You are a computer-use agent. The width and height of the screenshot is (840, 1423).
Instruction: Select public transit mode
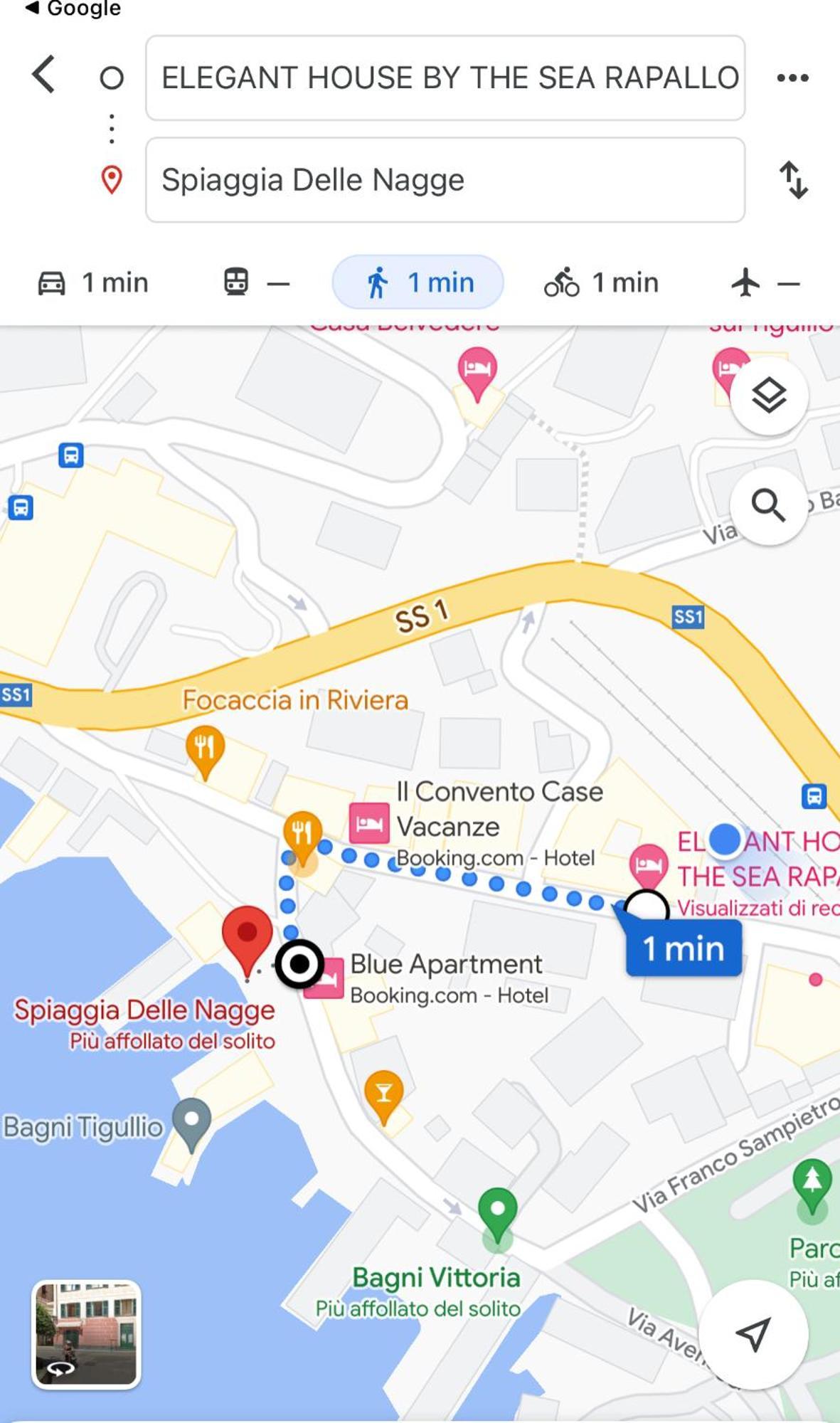pyautogui.click(x=256, y=283)
